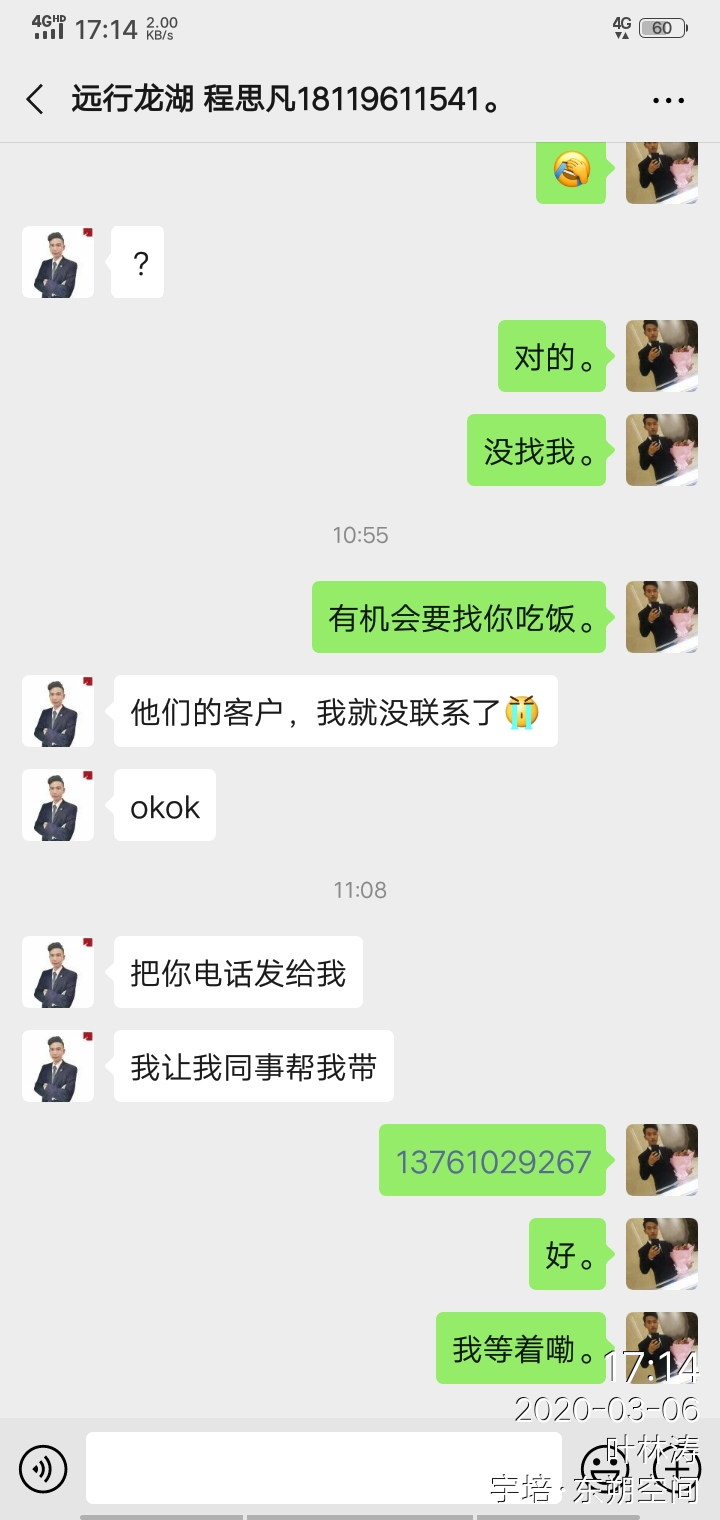Open the emoji picker

[x=605, y=1468]
